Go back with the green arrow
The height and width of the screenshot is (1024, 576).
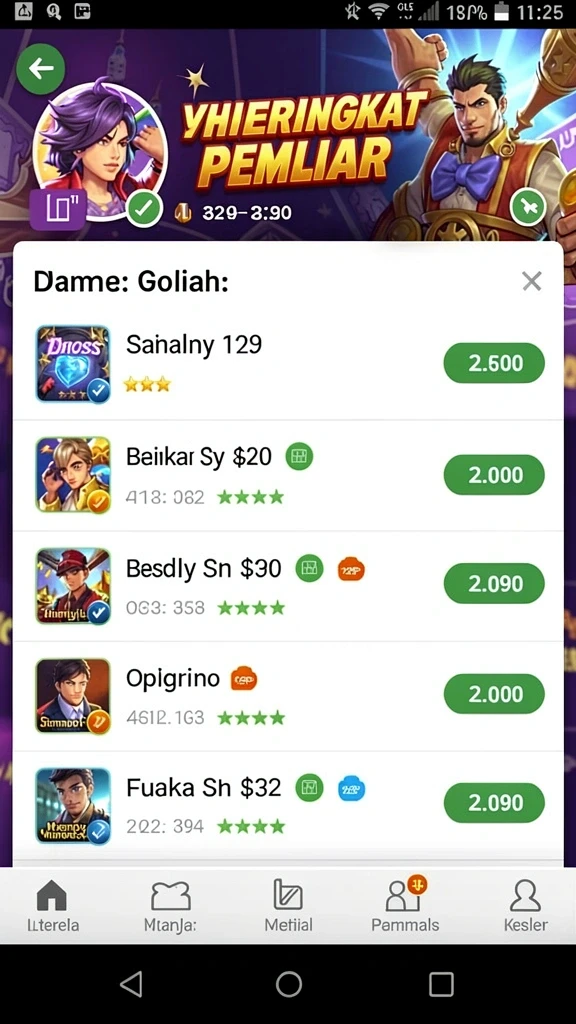tap(40, 68)
